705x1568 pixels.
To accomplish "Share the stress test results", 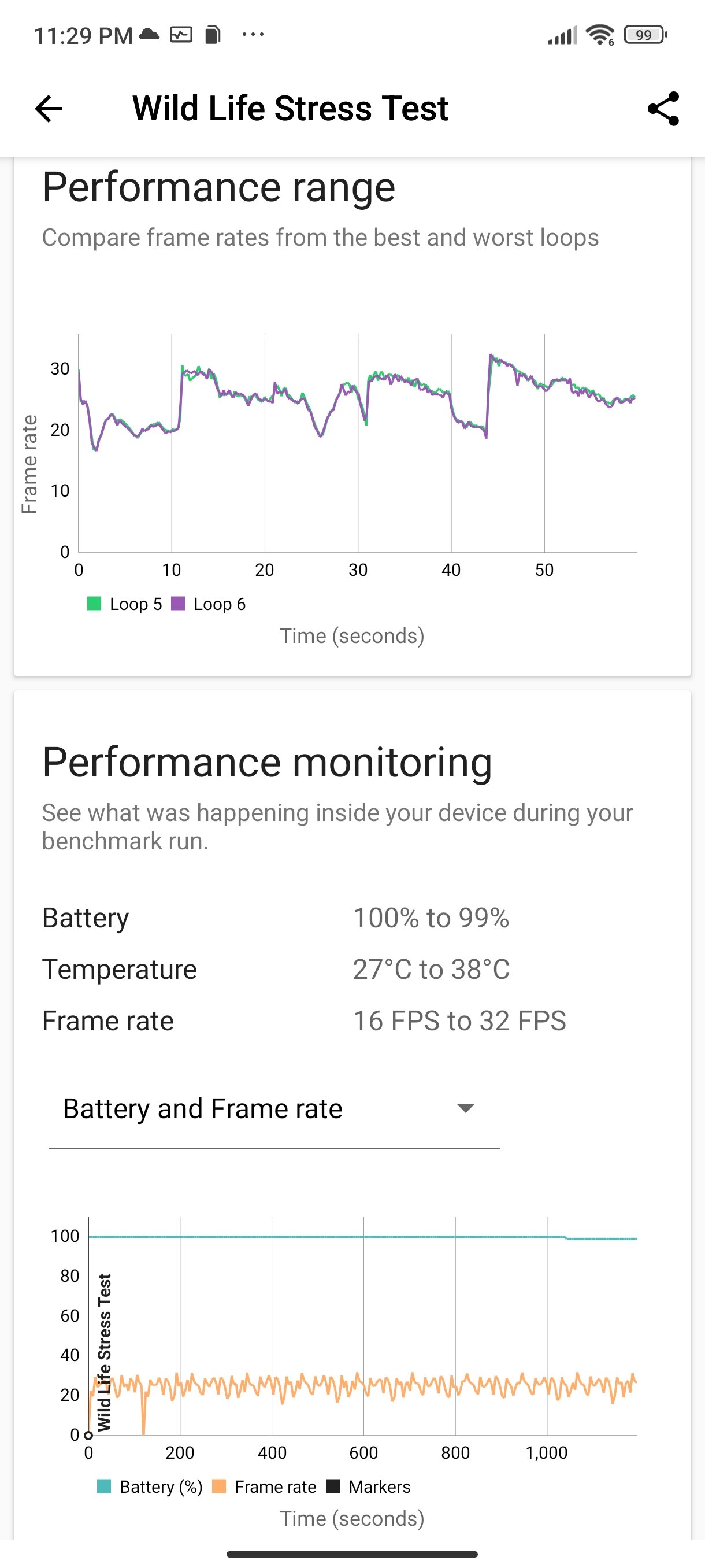I will pyautogui.click(x=663, y=109).
